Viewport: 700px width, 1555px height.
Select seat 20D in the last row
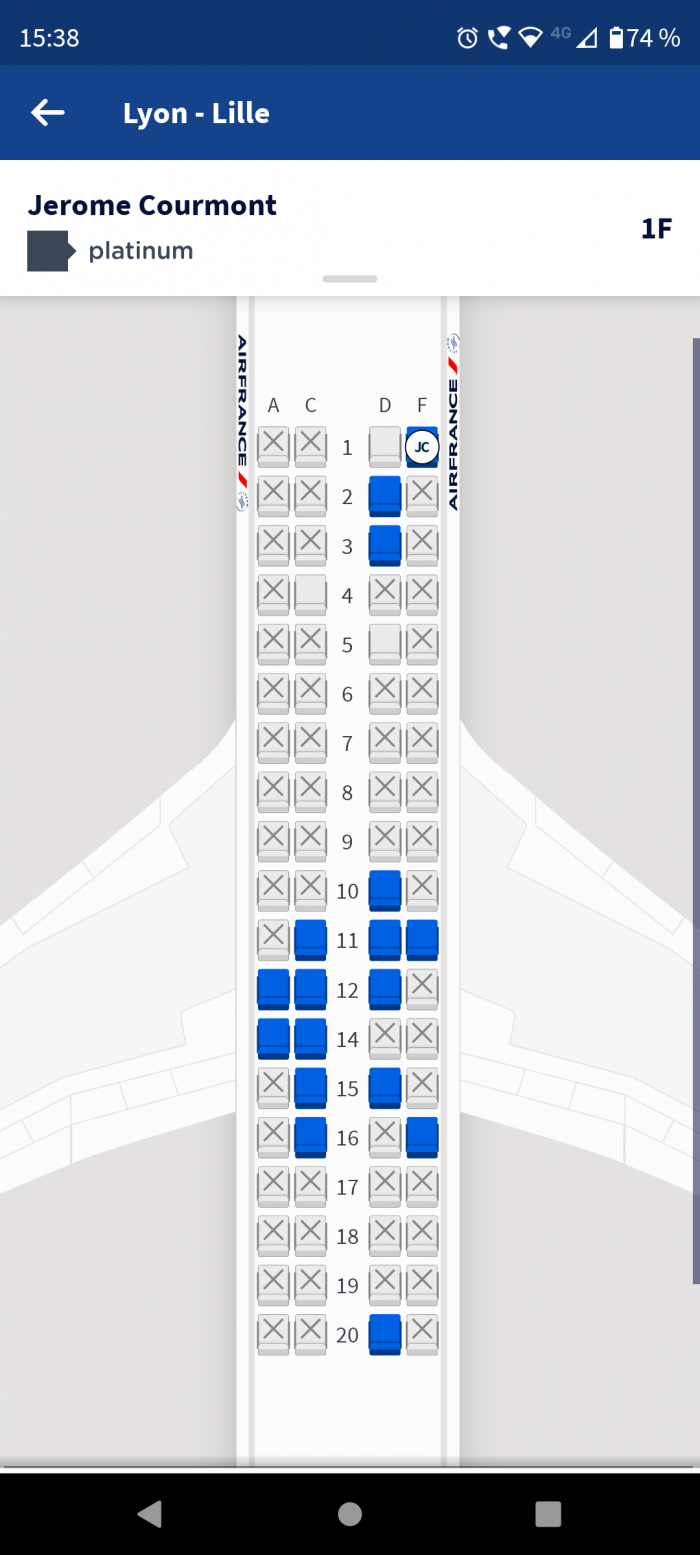click(x=385, y=1333)
